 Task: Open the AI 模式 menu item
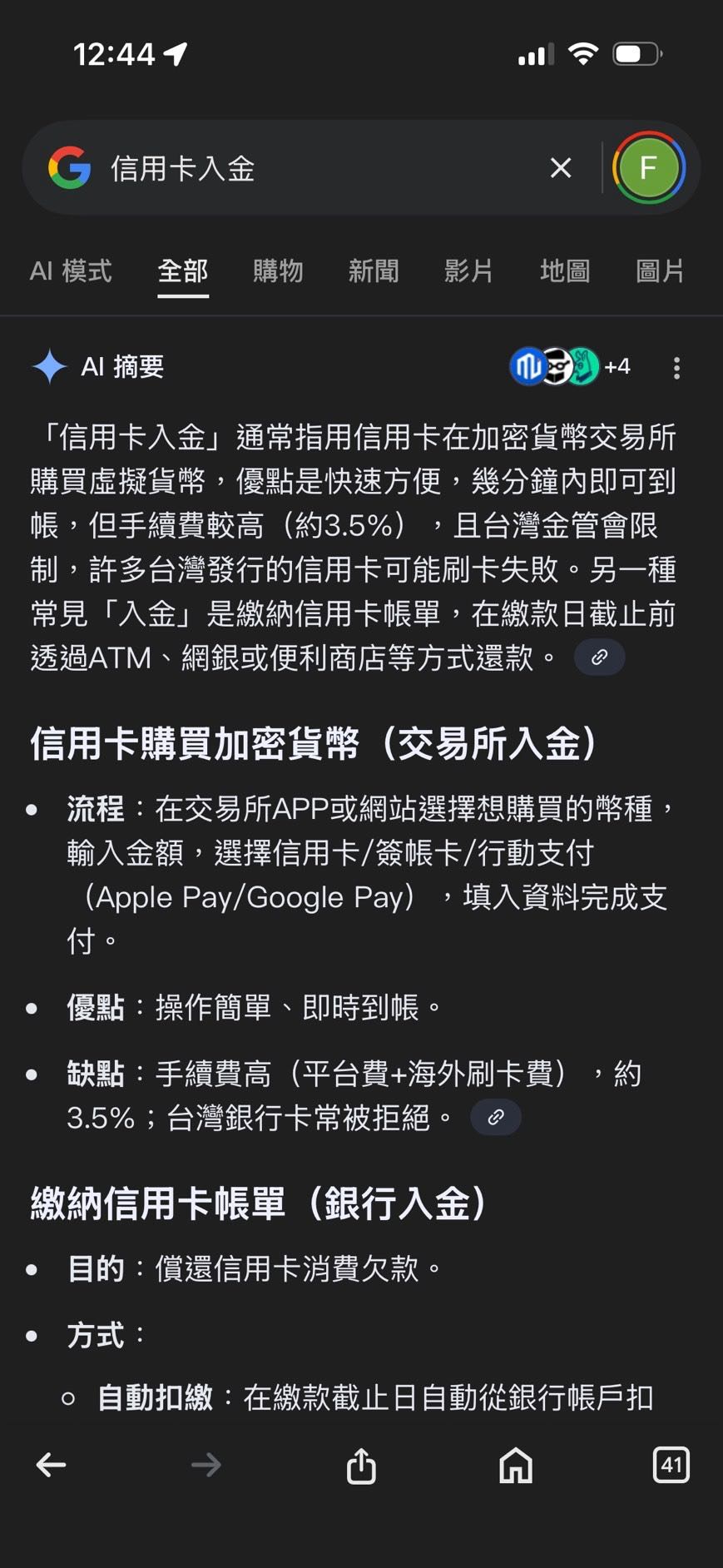coord(71,271)
